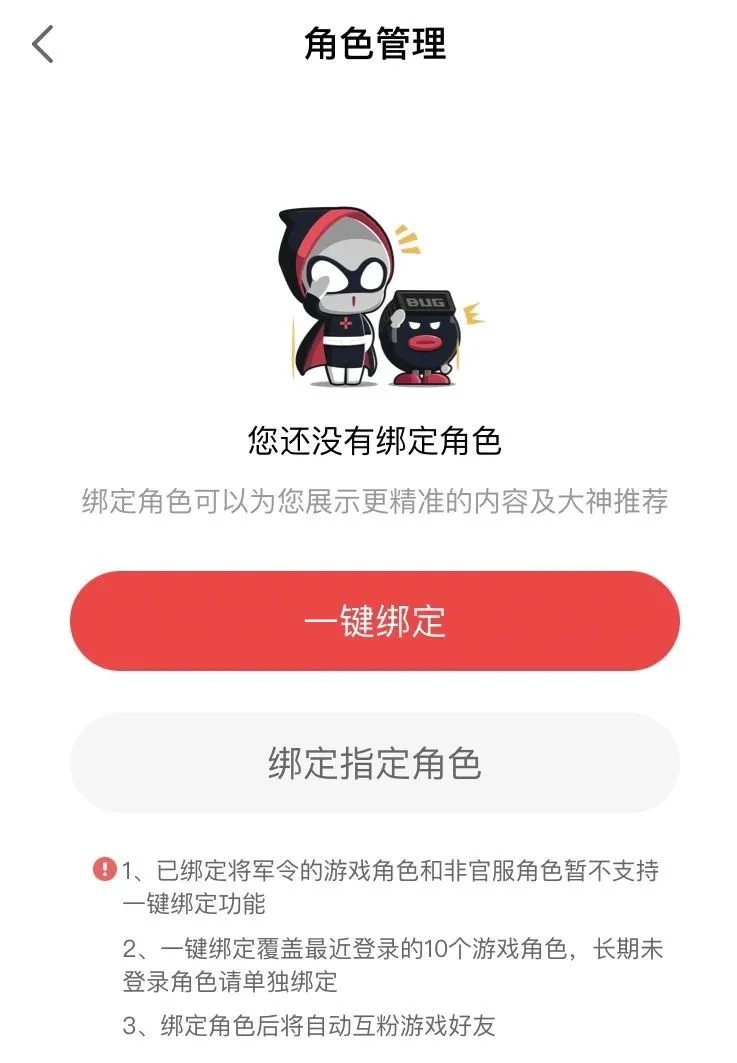Go back from 角色管理 page
This screenshot has width=737, height=1063.
(x=43, y=44)
